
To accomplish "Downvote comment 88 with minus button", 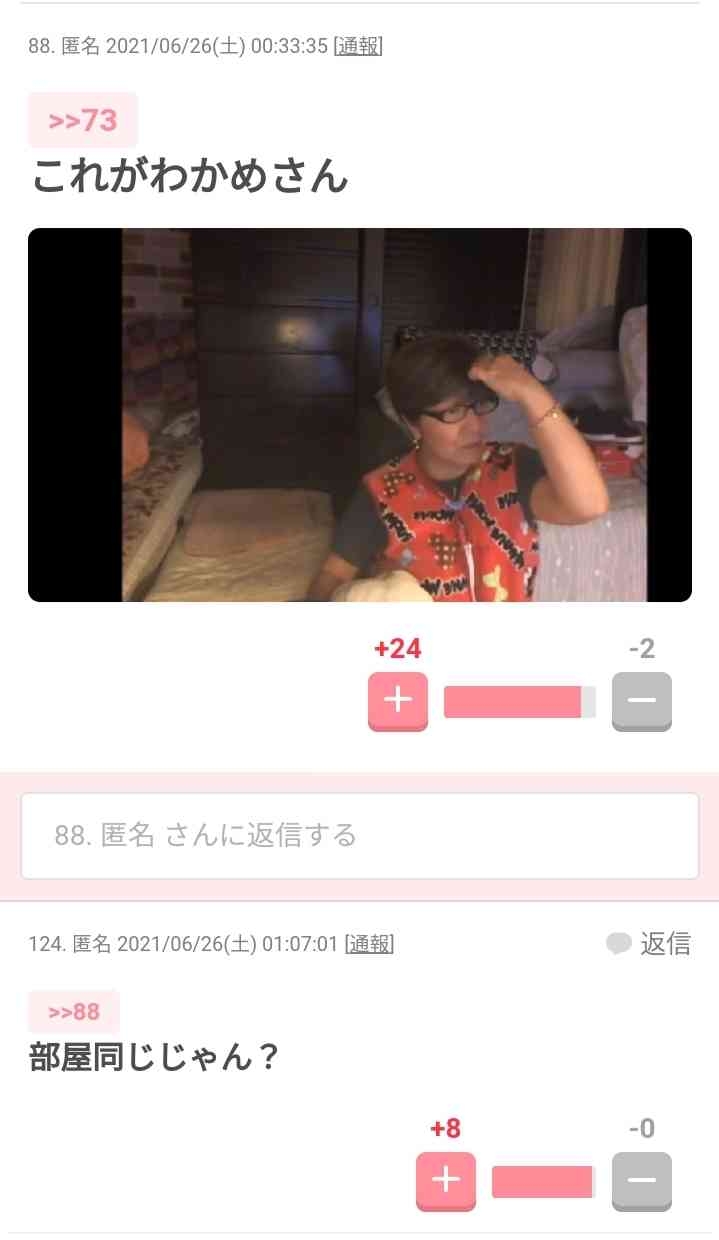I will [641, 700].
